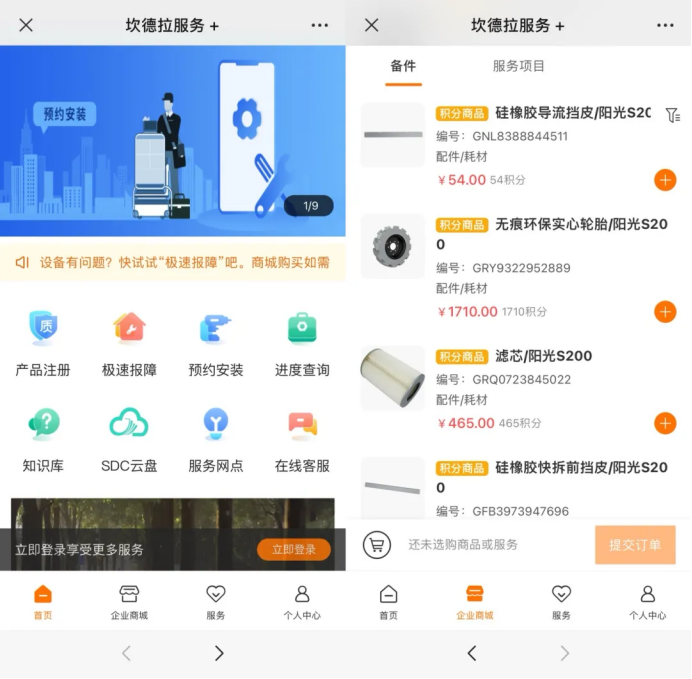Open the product filter icon

[672, 115]
